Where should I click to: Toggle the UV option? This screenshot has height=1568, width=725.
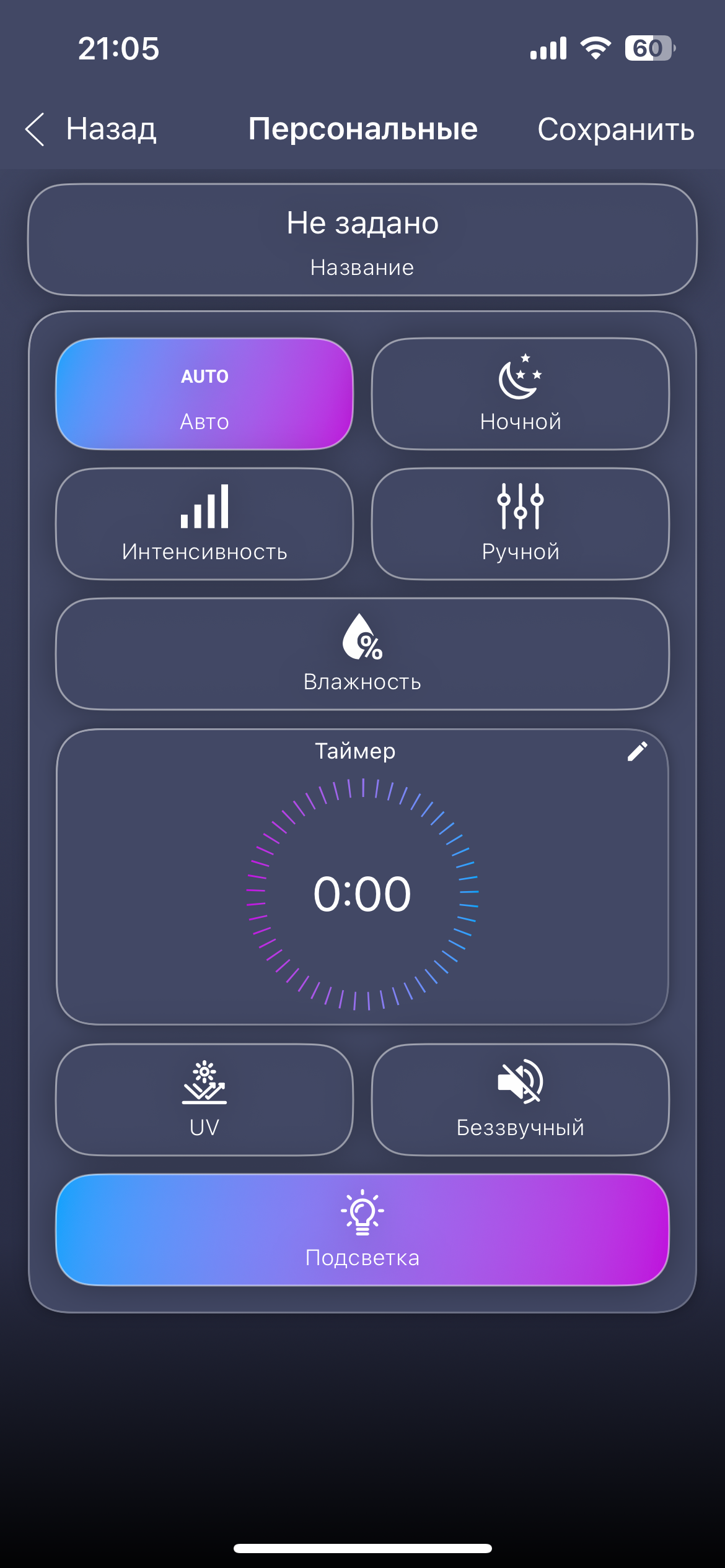pos(204,1100)
